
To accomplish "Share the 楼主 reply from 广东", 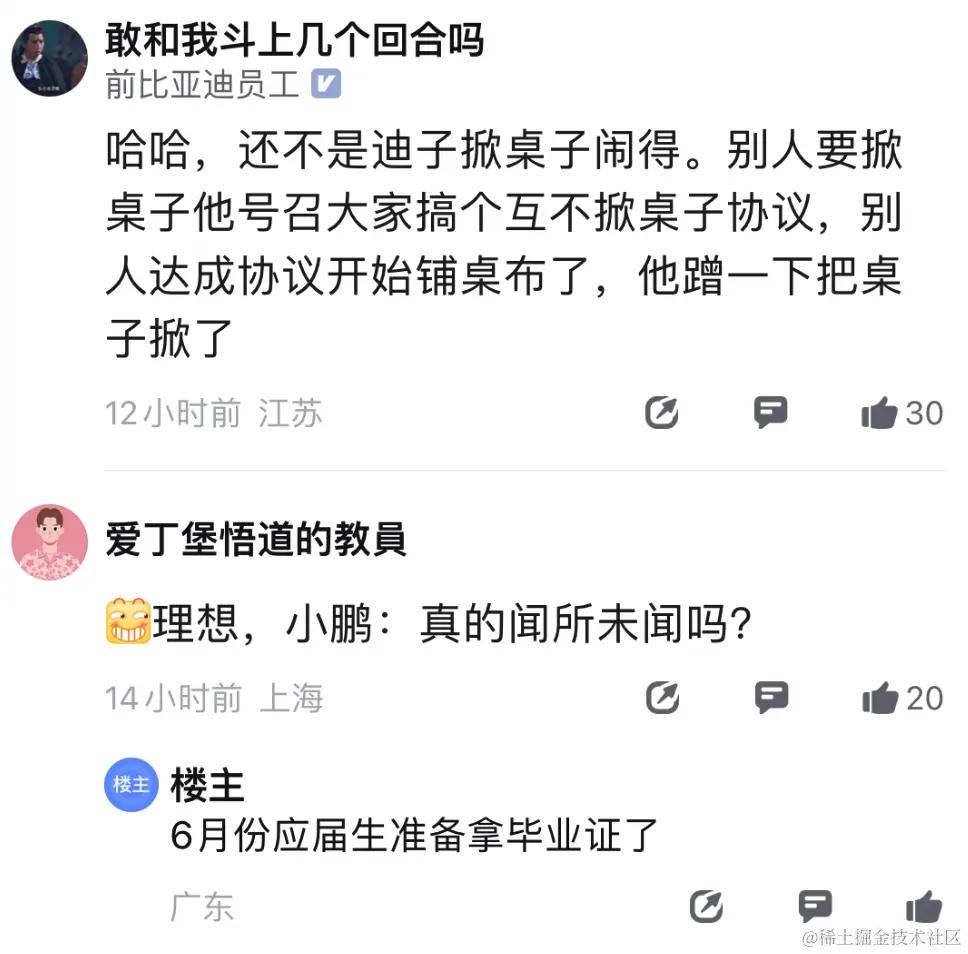I will tap(706, 907).
